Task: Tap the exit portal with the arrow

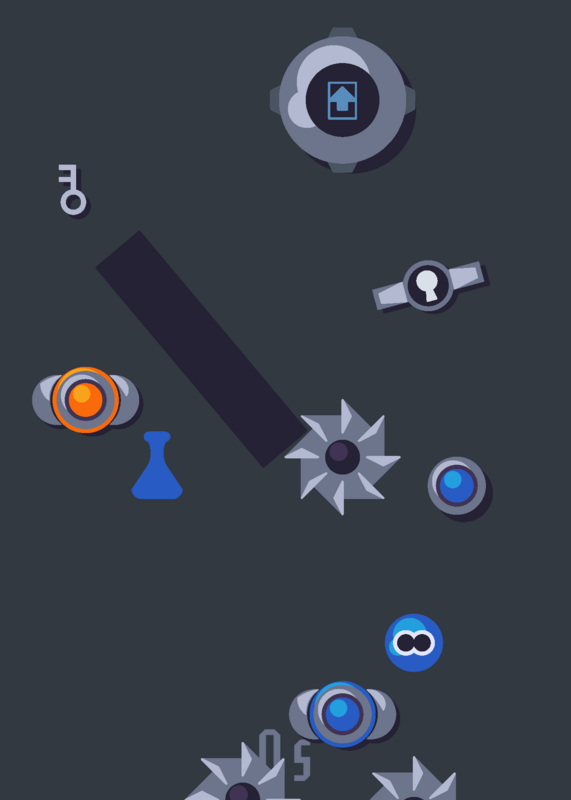Action: [x=342, y=100]
